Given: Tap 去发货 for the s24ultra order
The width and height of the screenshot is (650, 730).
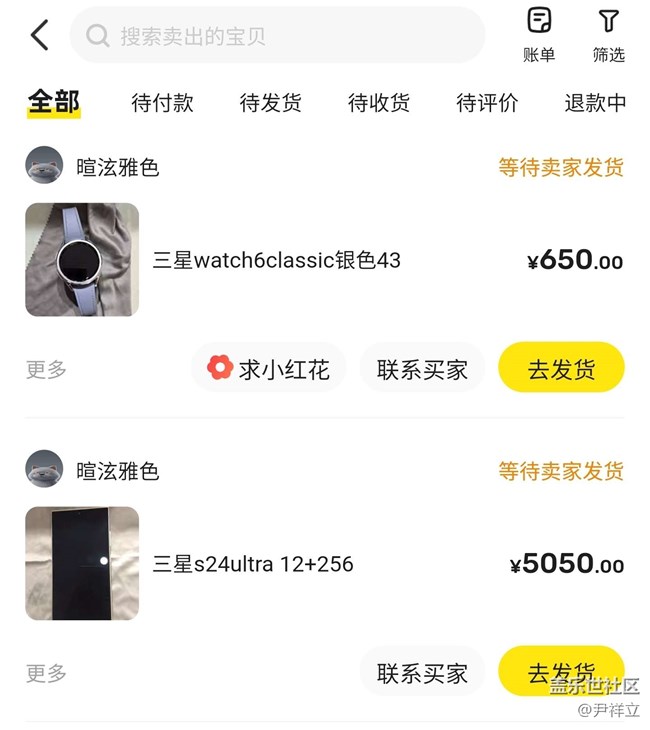Looking at the screenshot, I should [x=561, y=671].
